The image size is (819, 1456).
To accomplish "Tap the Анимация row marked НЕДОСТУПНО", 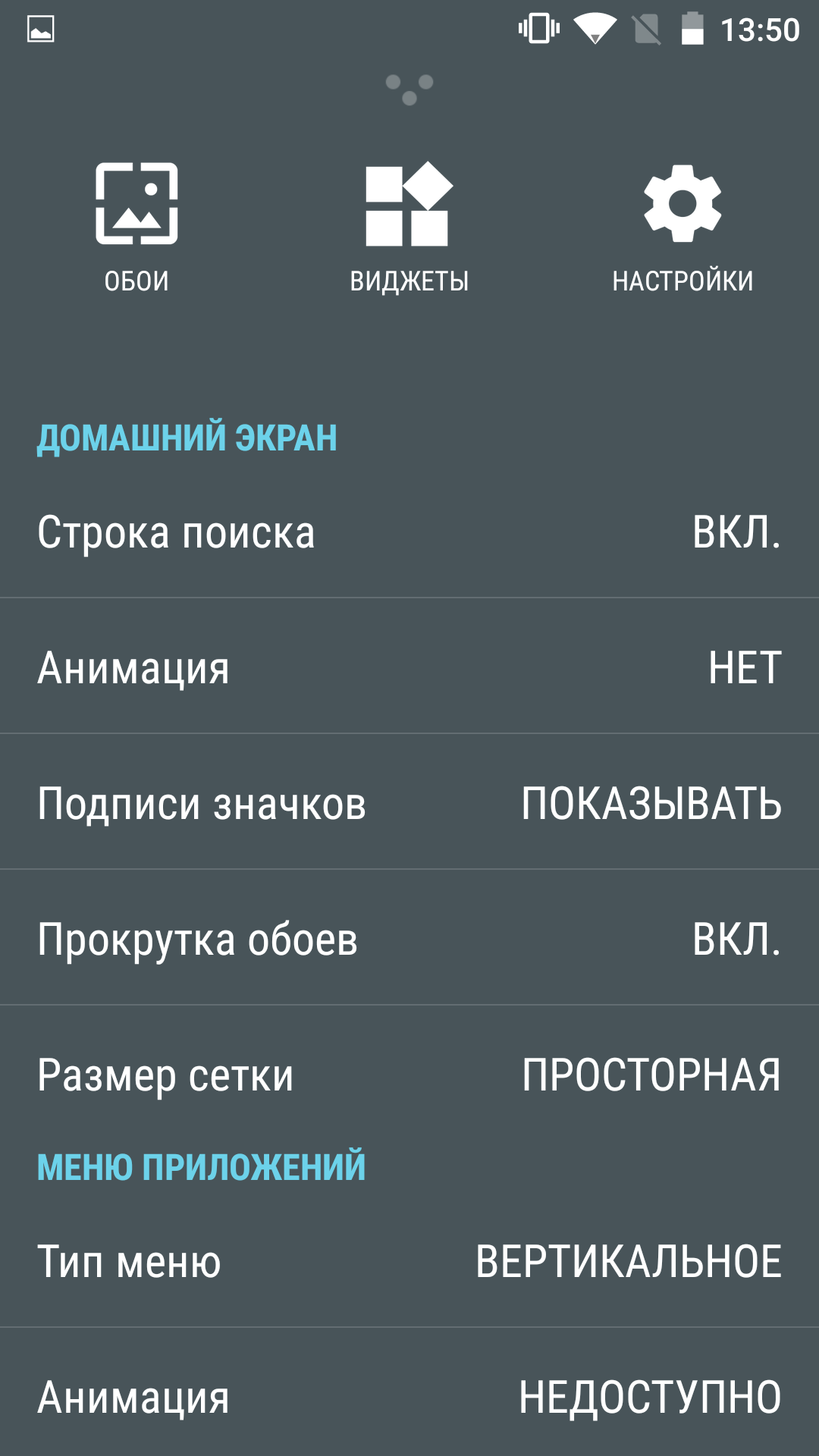I will [x=409, y=1395].
